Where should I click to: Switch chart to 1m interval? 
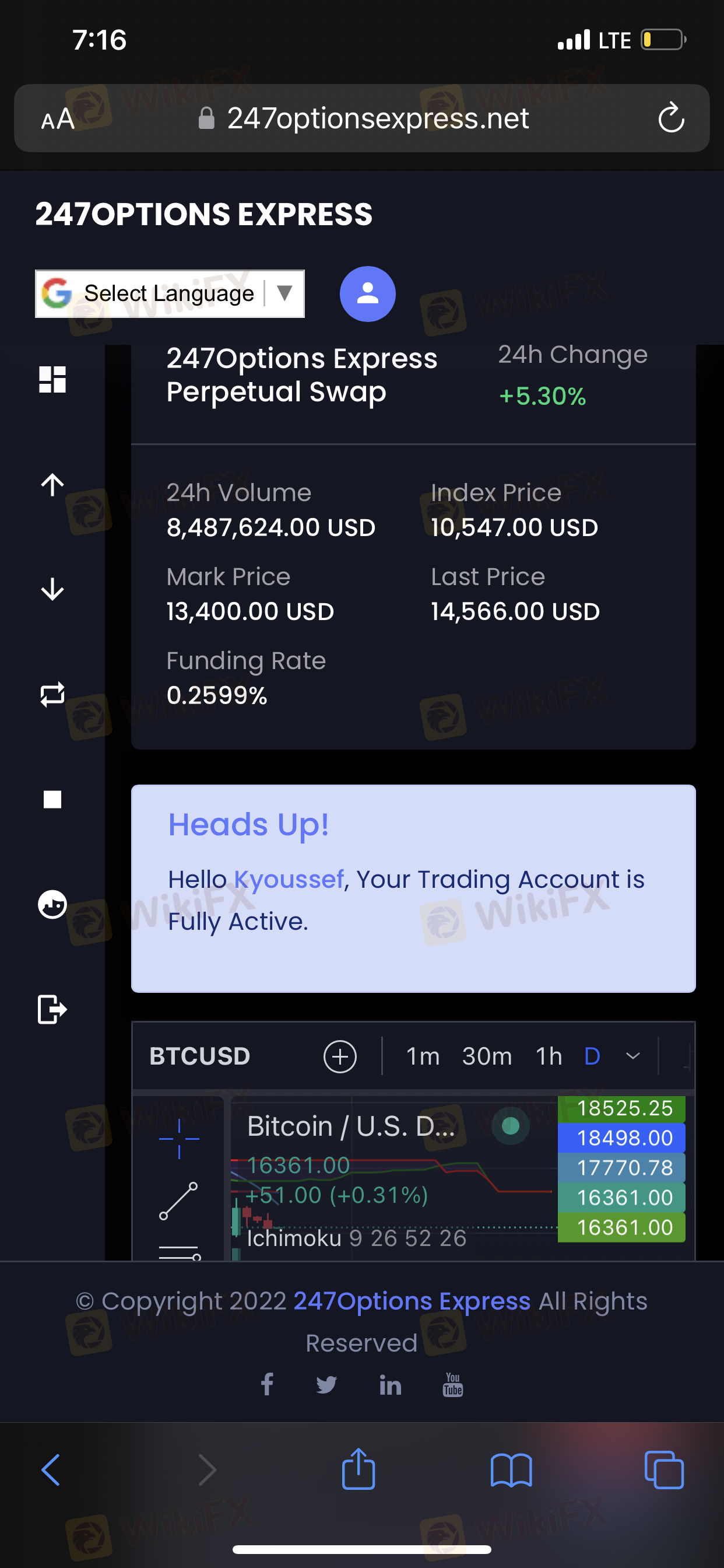[423, 1056]
